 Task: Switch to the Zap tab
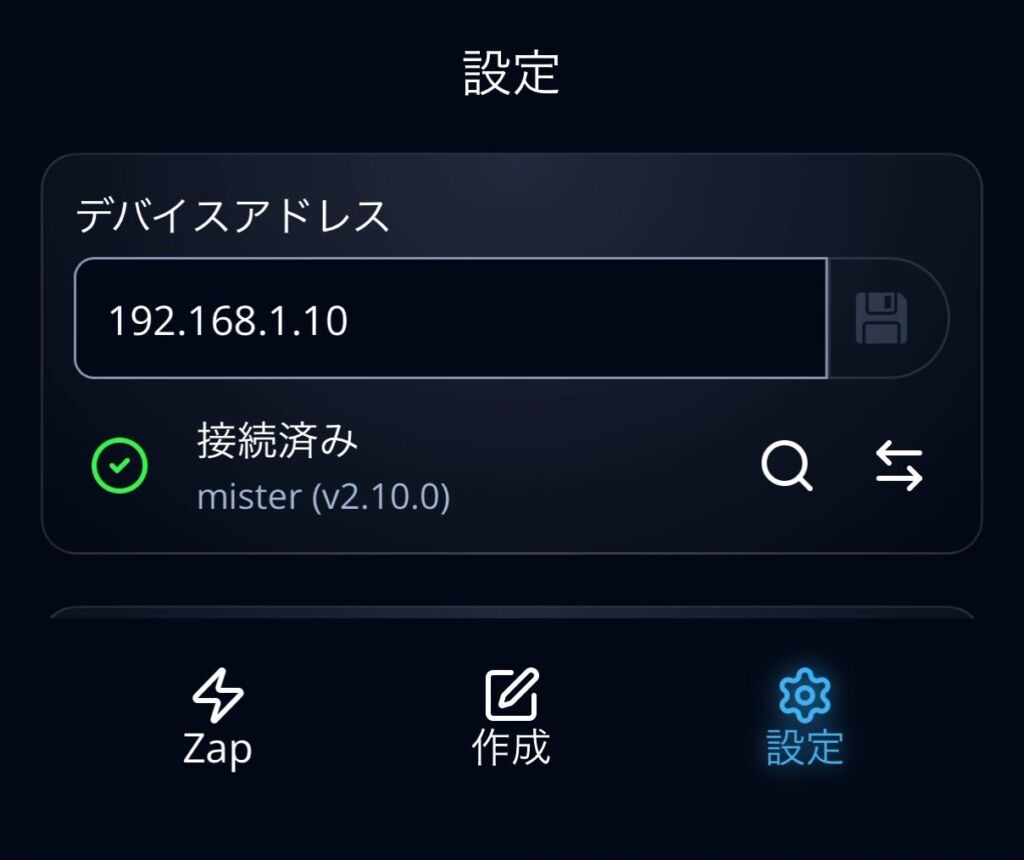(217, 717)
